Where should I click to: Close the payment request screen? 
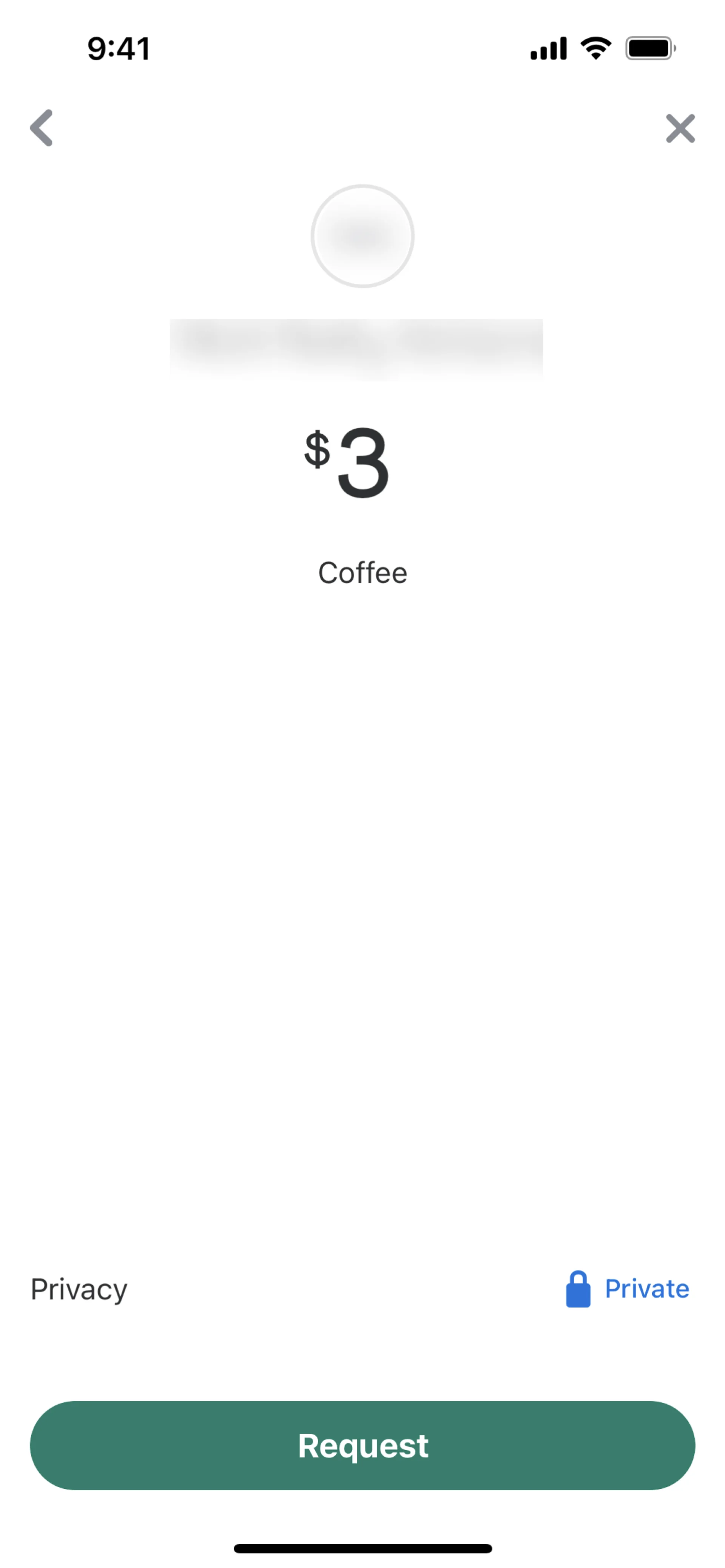pos(680,128)
